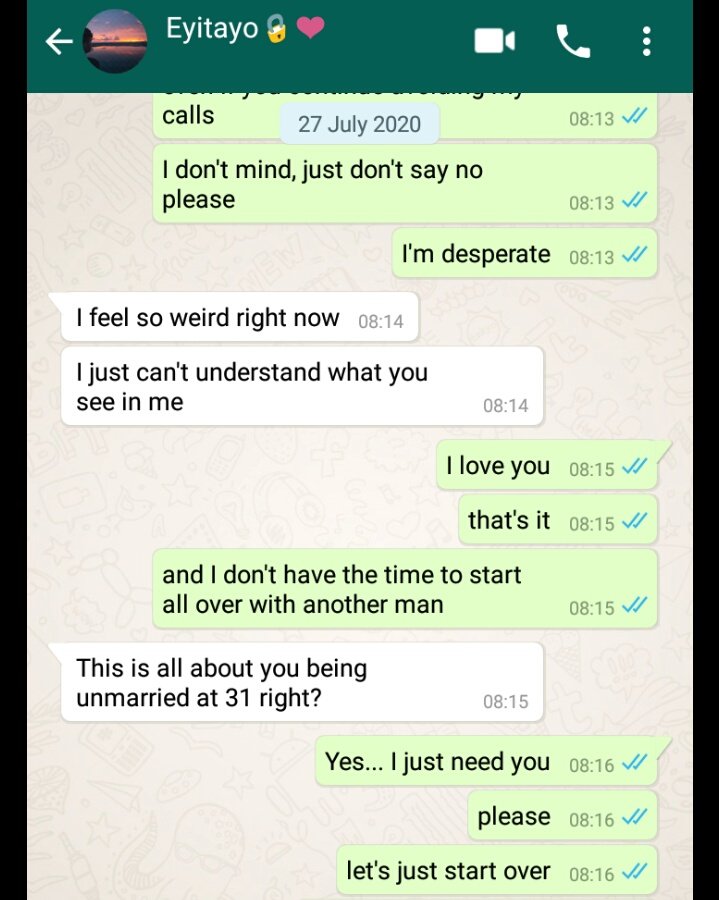Open Eyitayo's profile picture
The height and width of the screenshot is (900, 719).
click(115, 42)
